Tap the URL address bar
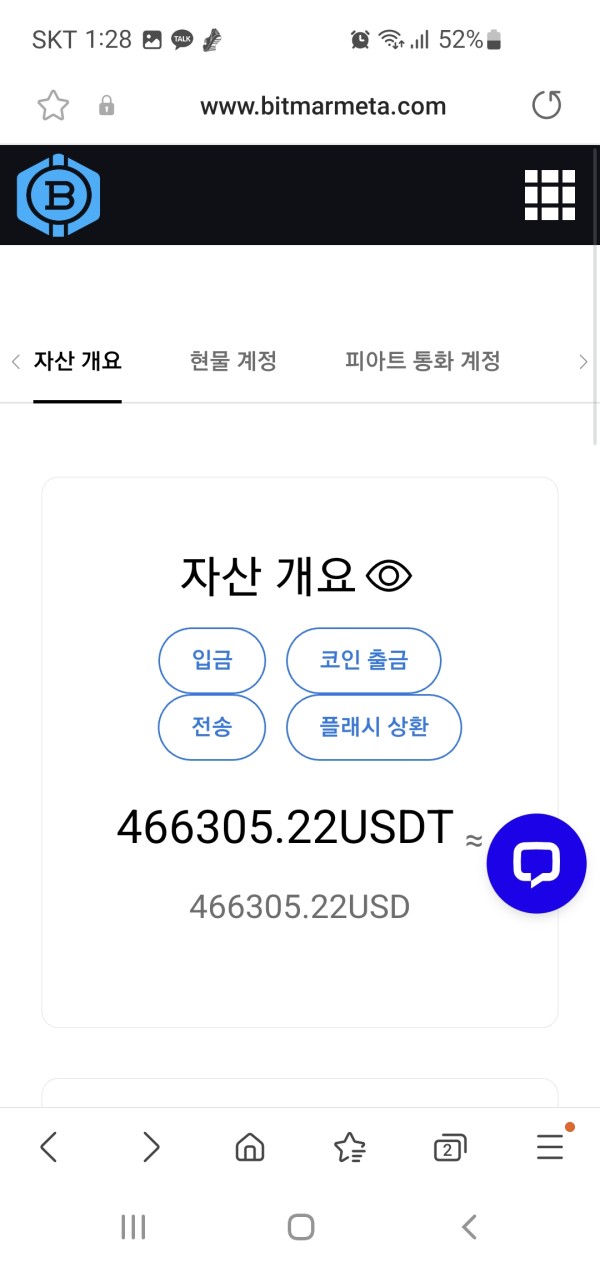 (323, 106)
